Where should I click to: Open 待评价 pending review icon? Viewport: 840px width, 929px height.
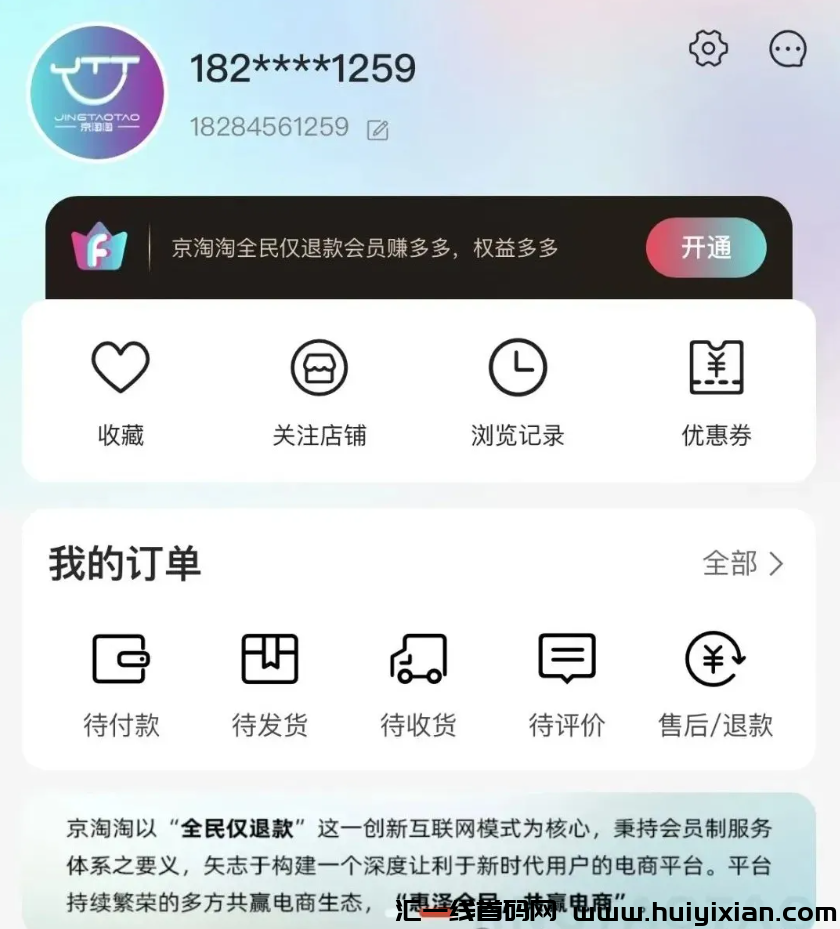(566, 658)
